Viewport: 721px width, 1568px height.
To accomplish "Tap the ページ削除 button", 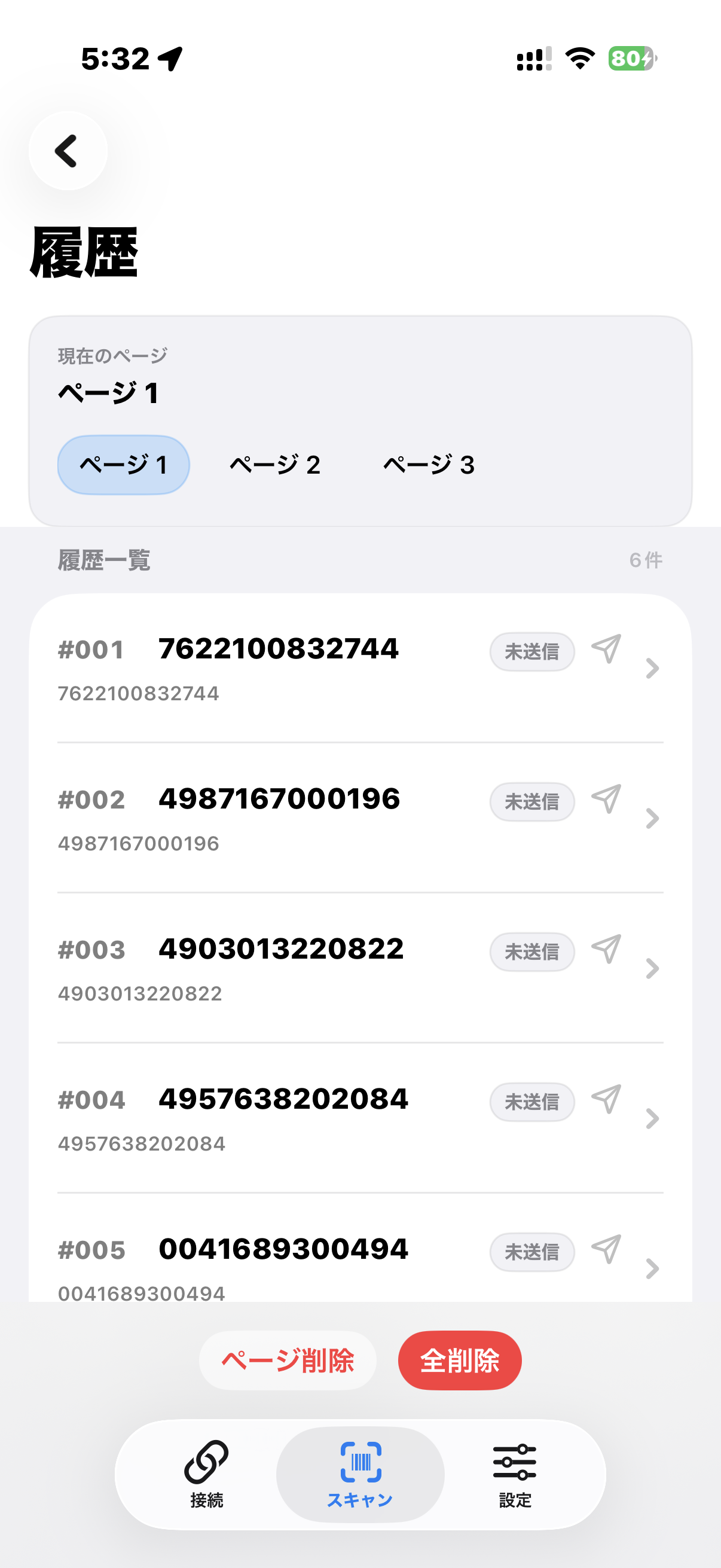I will click(288, 1360).
